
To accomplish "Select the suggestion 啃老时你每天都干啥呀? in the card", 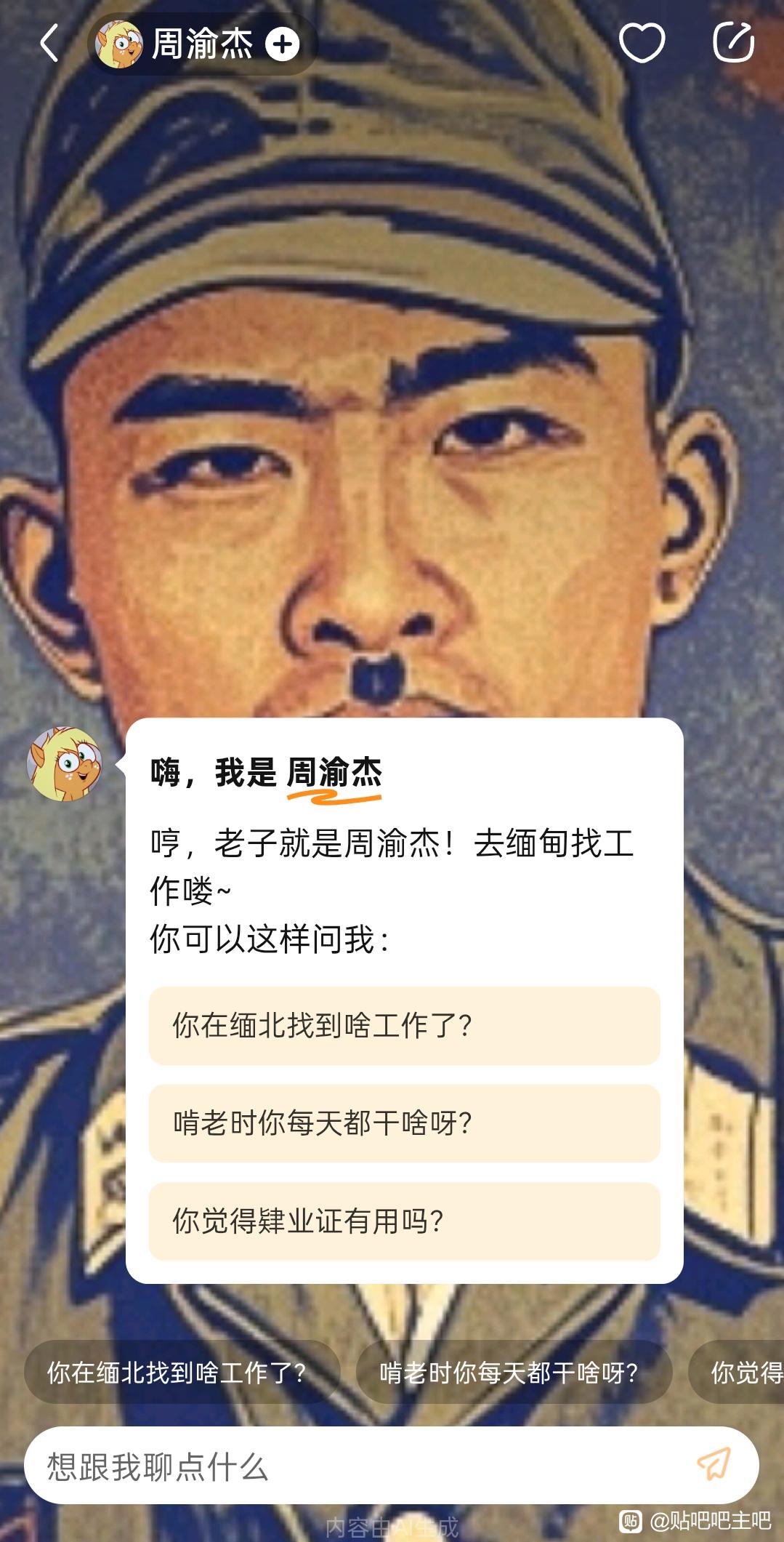I will [x=404, y=1123].
